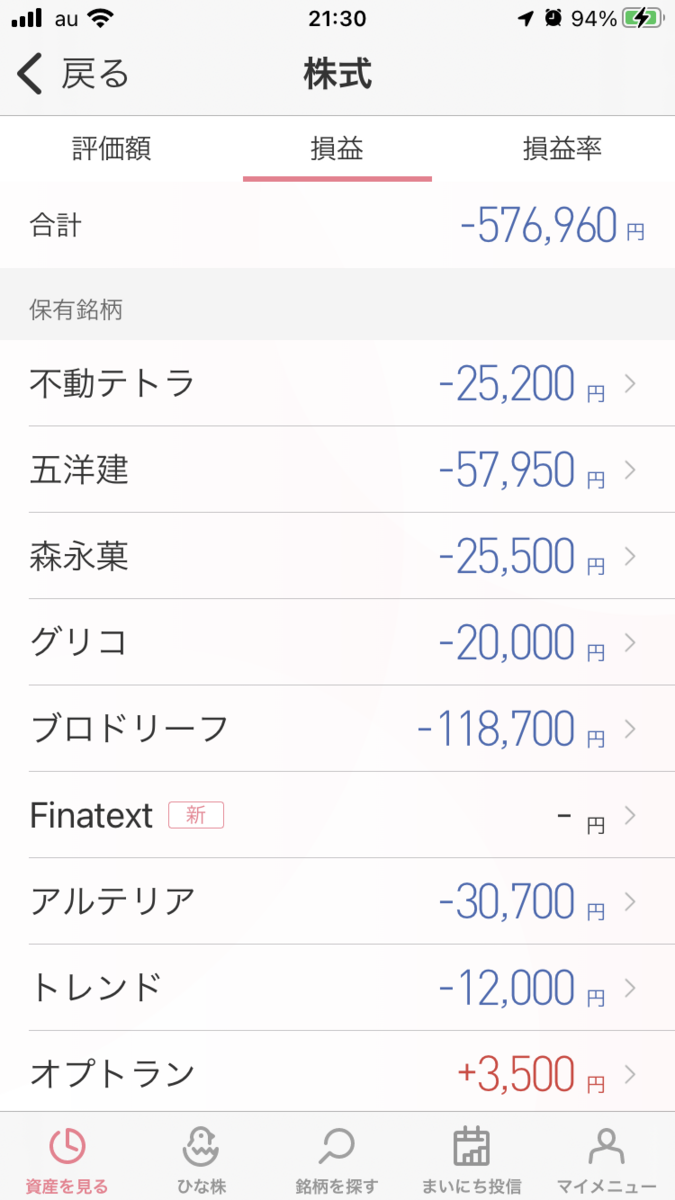675x1200 pixels.
Task: Open the ひな株 tab
Action: tap(203, 1158)
